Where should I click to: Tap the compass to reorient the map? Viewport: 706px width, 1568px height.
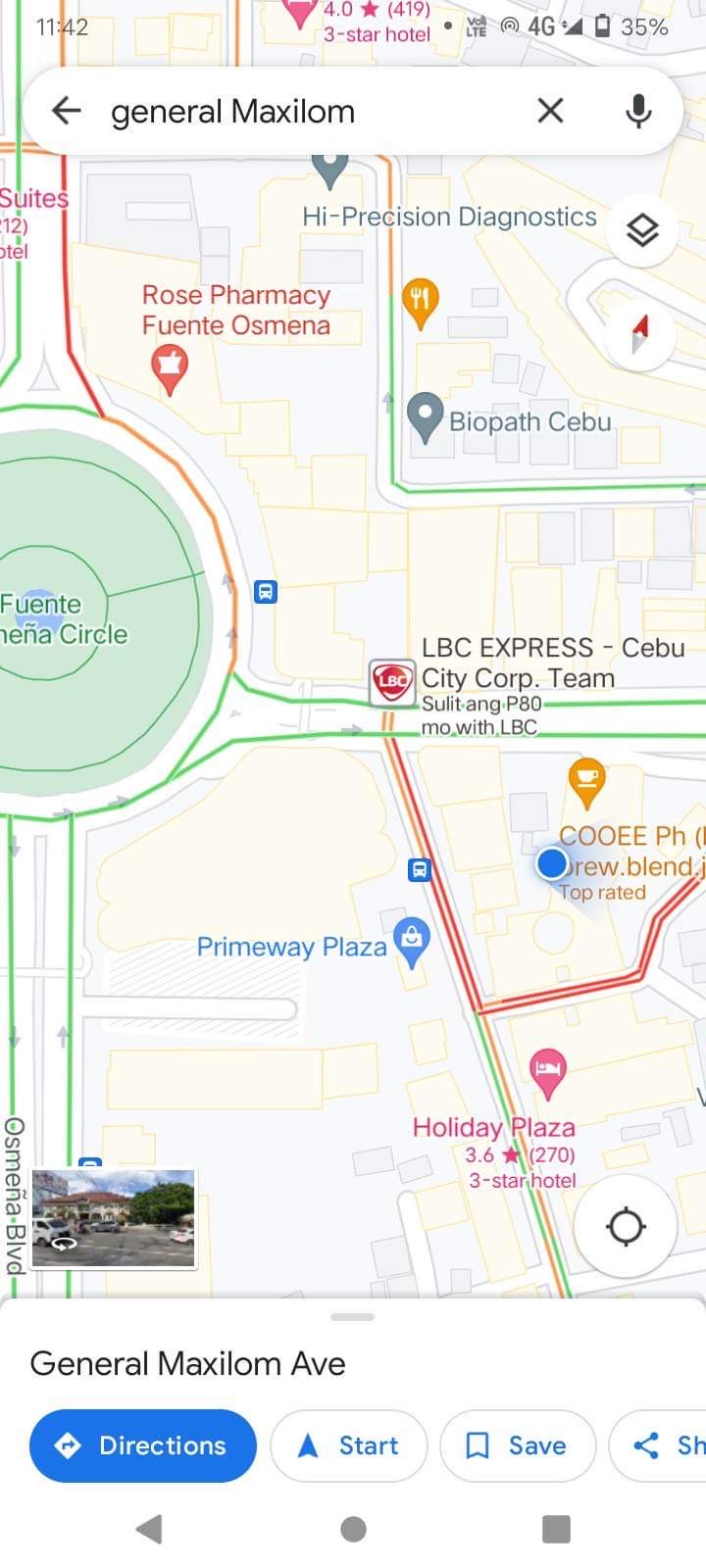point(640,334)
